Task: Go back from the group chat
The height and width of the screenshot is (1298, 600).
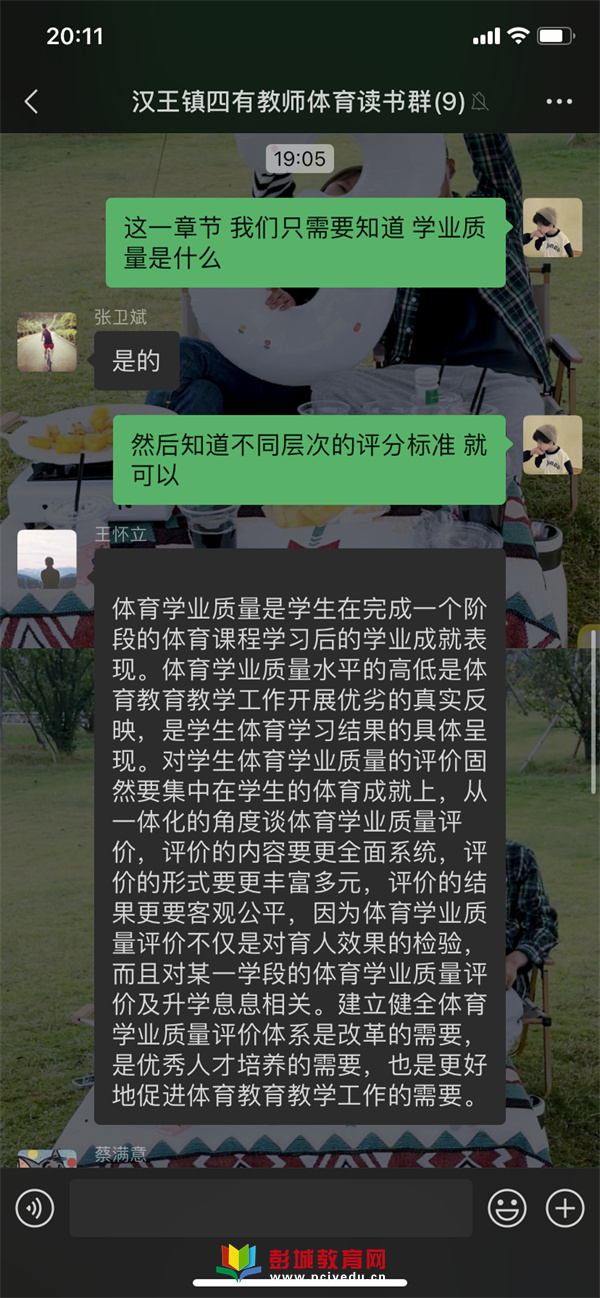Action: coord(31,102)
